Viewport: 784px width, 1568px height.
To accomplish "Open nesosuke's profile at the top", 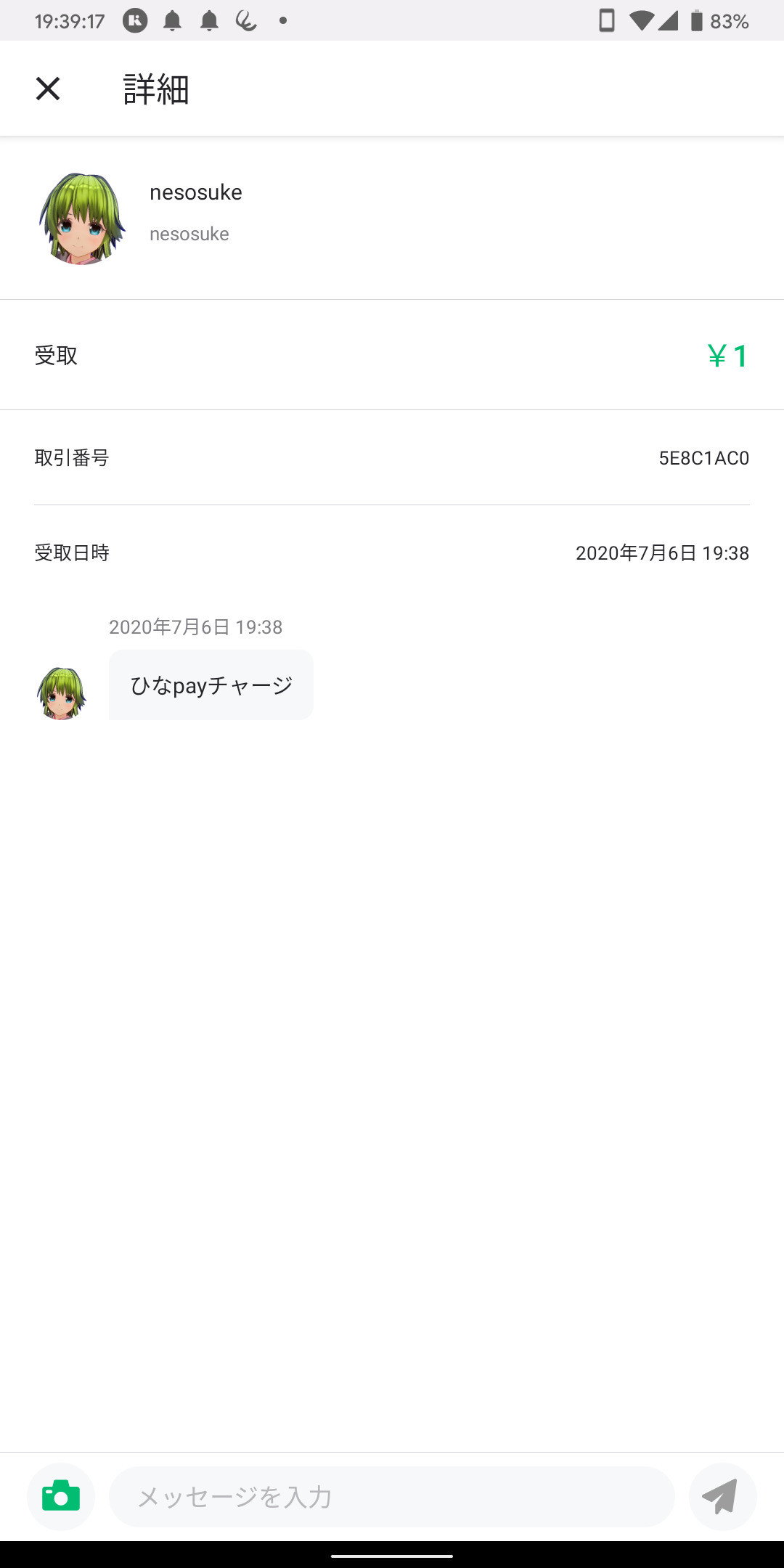I will tap(82, 218).
